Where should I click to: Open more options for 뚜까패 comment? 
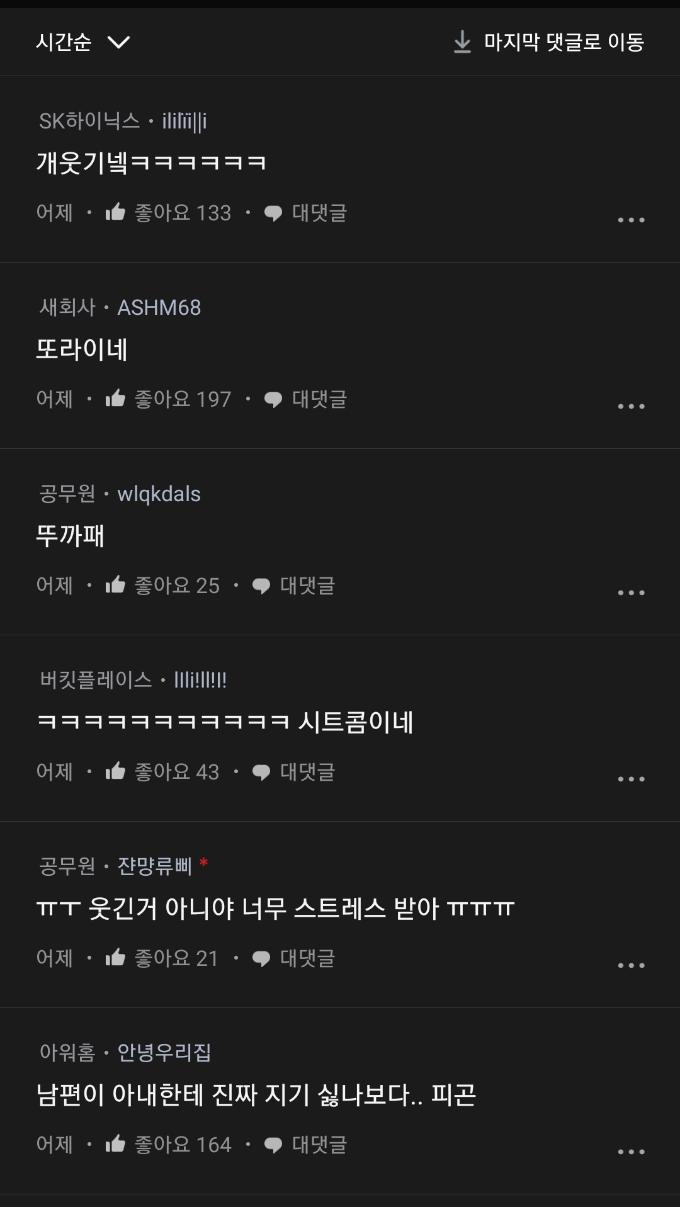pos(631,592)
